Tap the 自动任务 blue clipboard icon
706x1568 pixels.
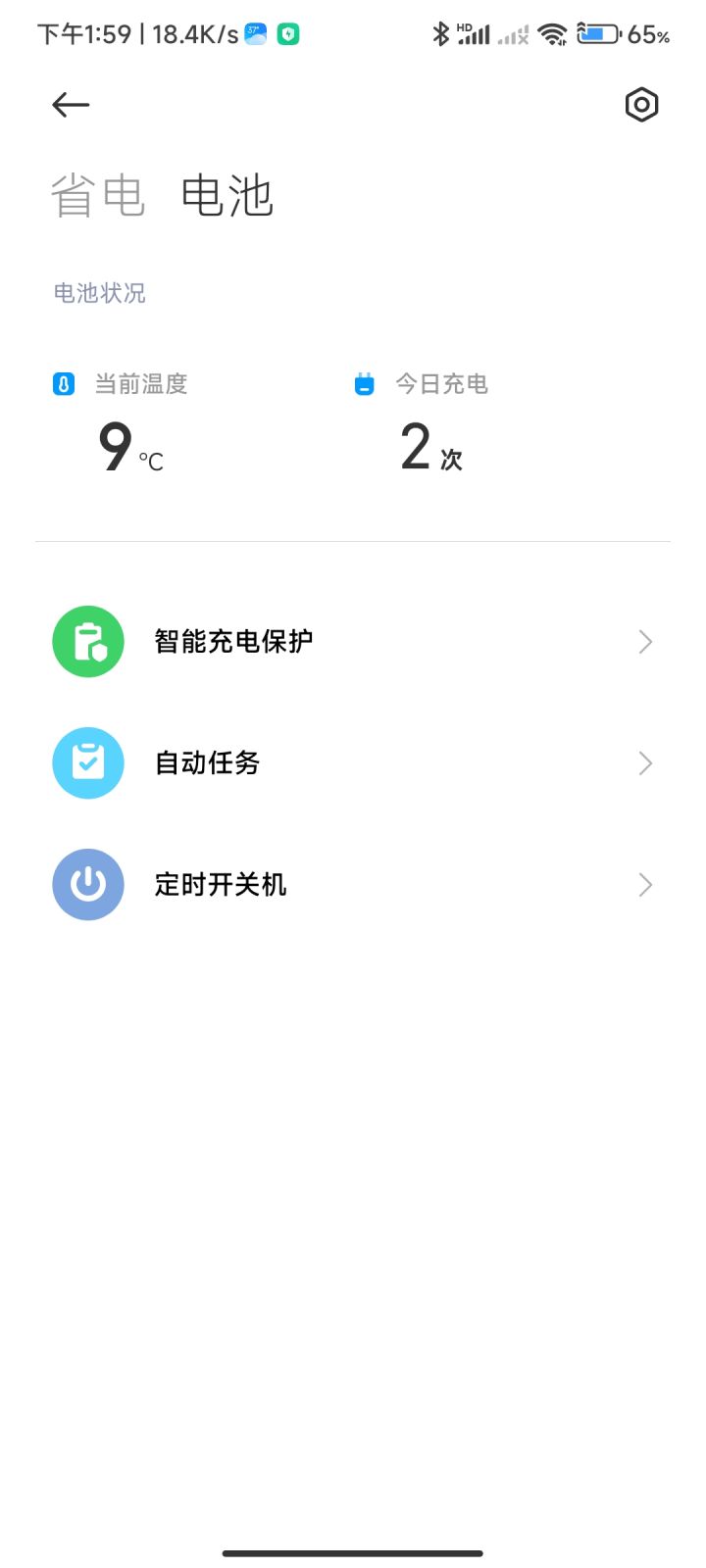[x=87, y=762]
